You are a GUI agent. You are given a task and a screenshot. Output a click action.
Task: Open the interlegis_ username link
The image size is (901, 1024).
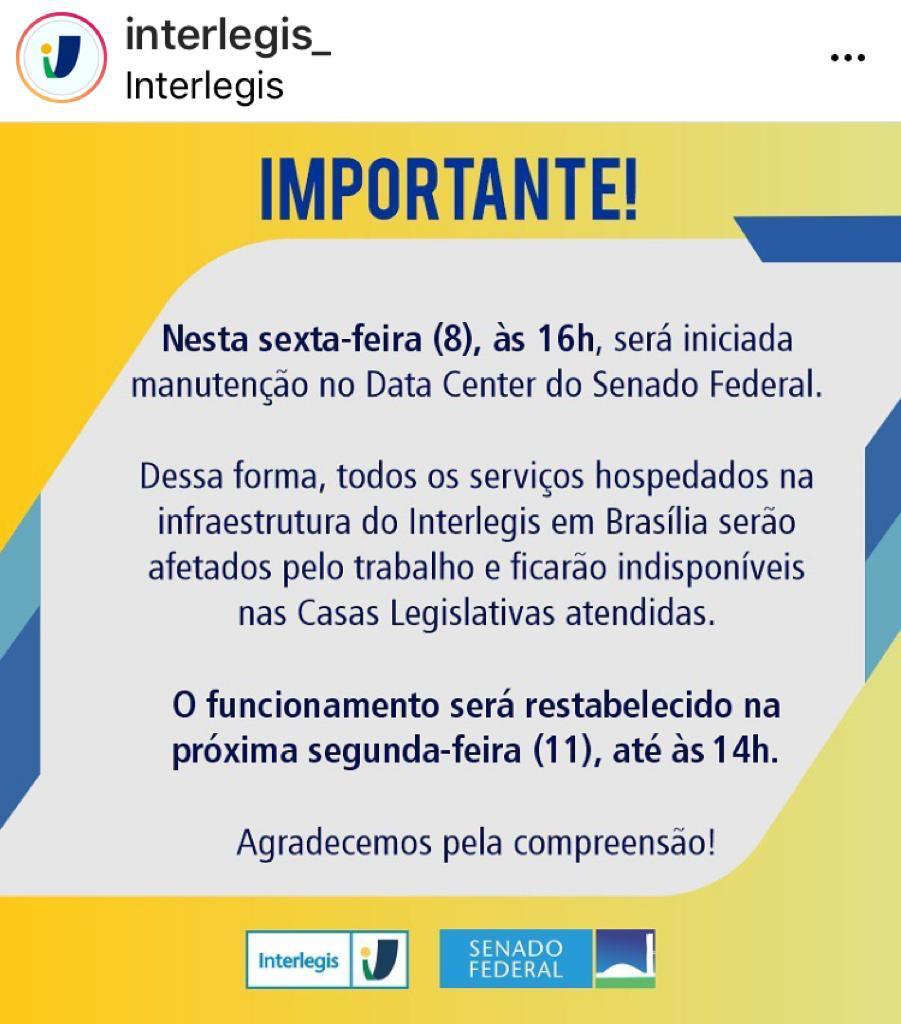228,37
